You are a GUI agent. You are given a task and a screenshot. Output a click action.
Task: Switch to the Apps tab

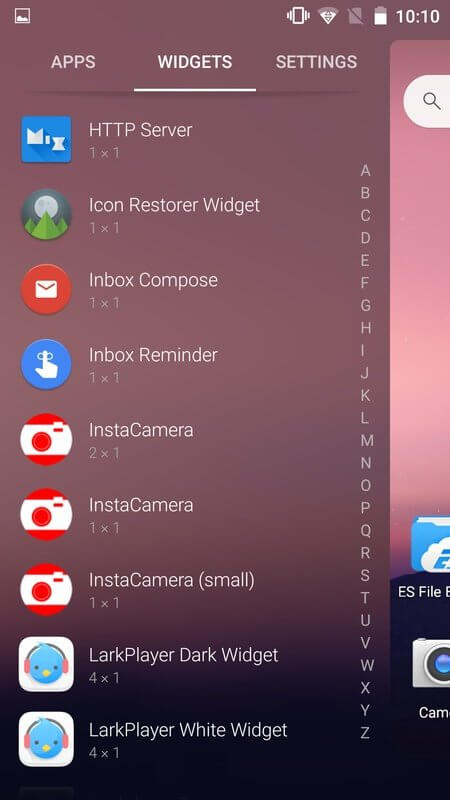pyautogui.click(x=73, y=62)
